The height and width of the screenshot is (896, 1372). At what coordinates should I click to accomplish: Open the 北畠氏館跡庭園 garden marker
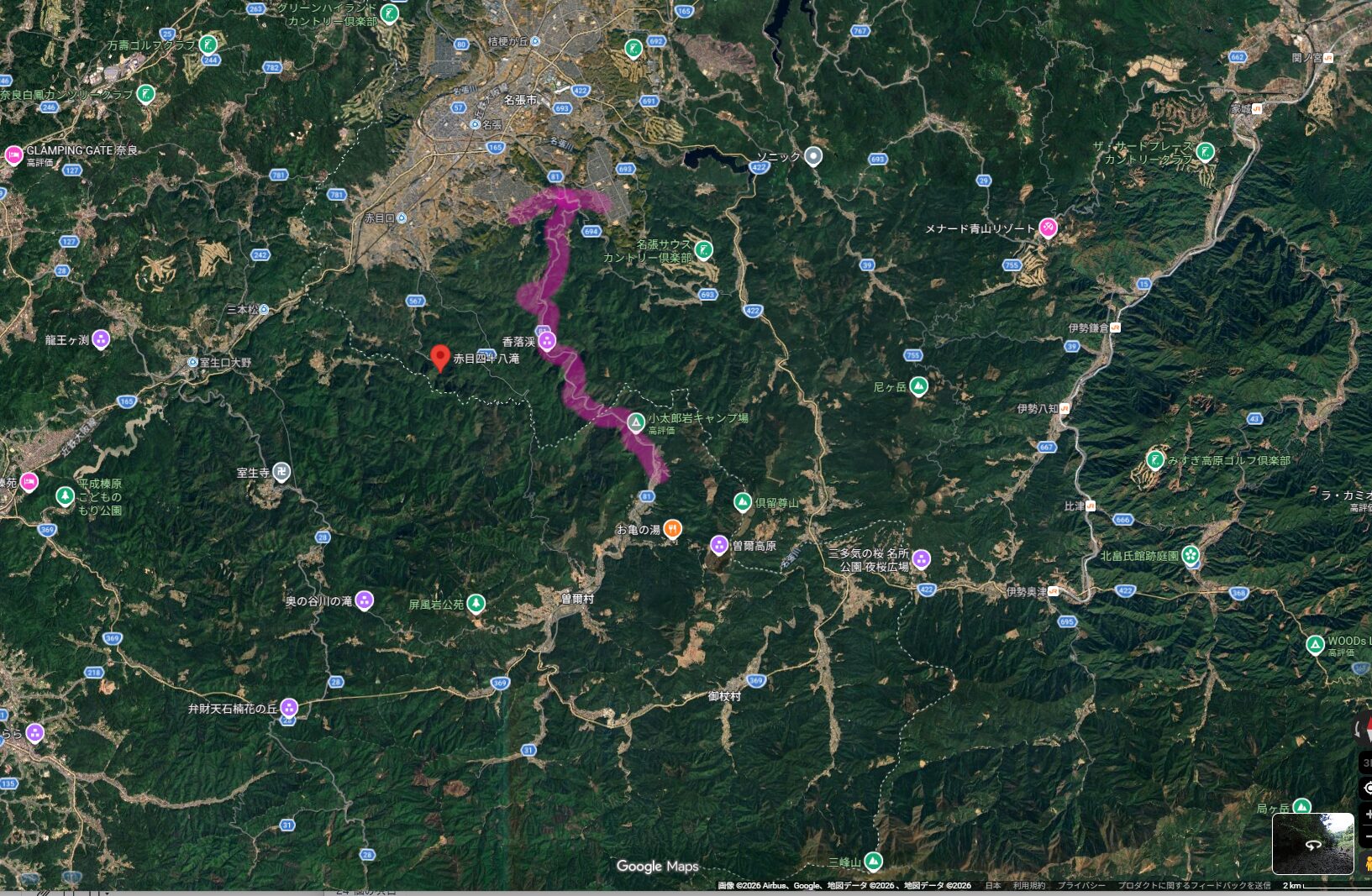point(1191,555)
